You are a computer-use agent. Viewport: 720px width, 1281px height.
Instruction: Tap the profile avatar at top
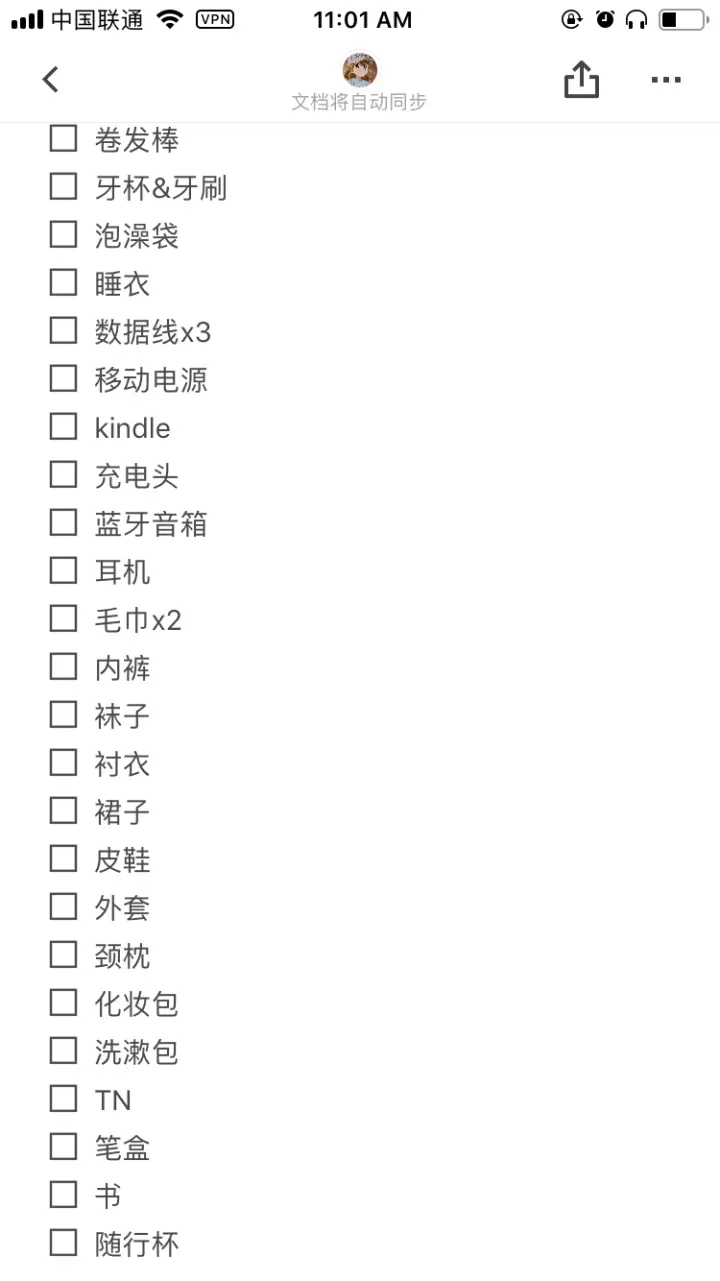pos(360,70)
